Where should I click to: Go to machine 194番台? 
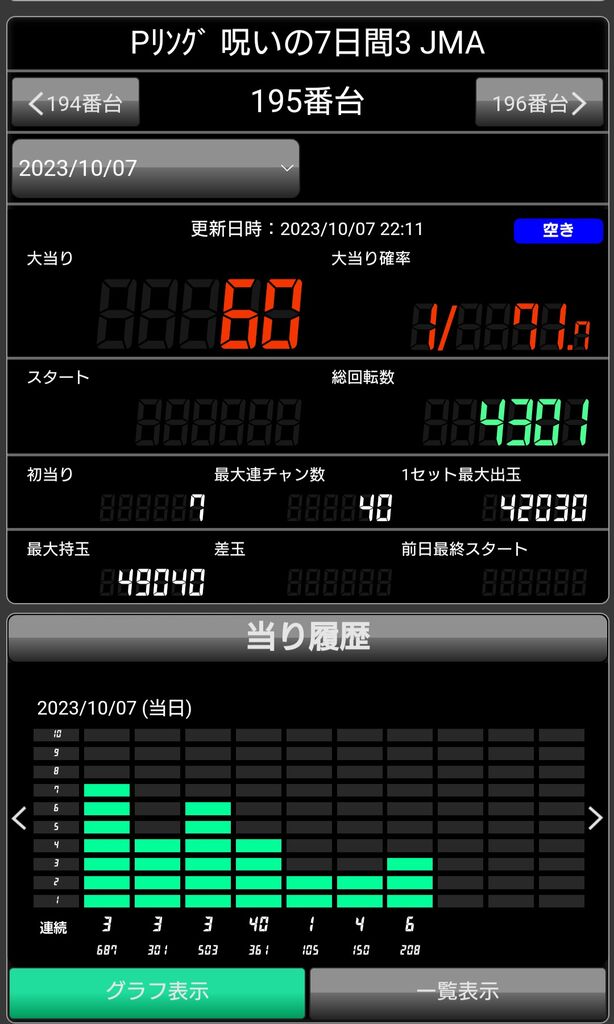tap(76, 103)
